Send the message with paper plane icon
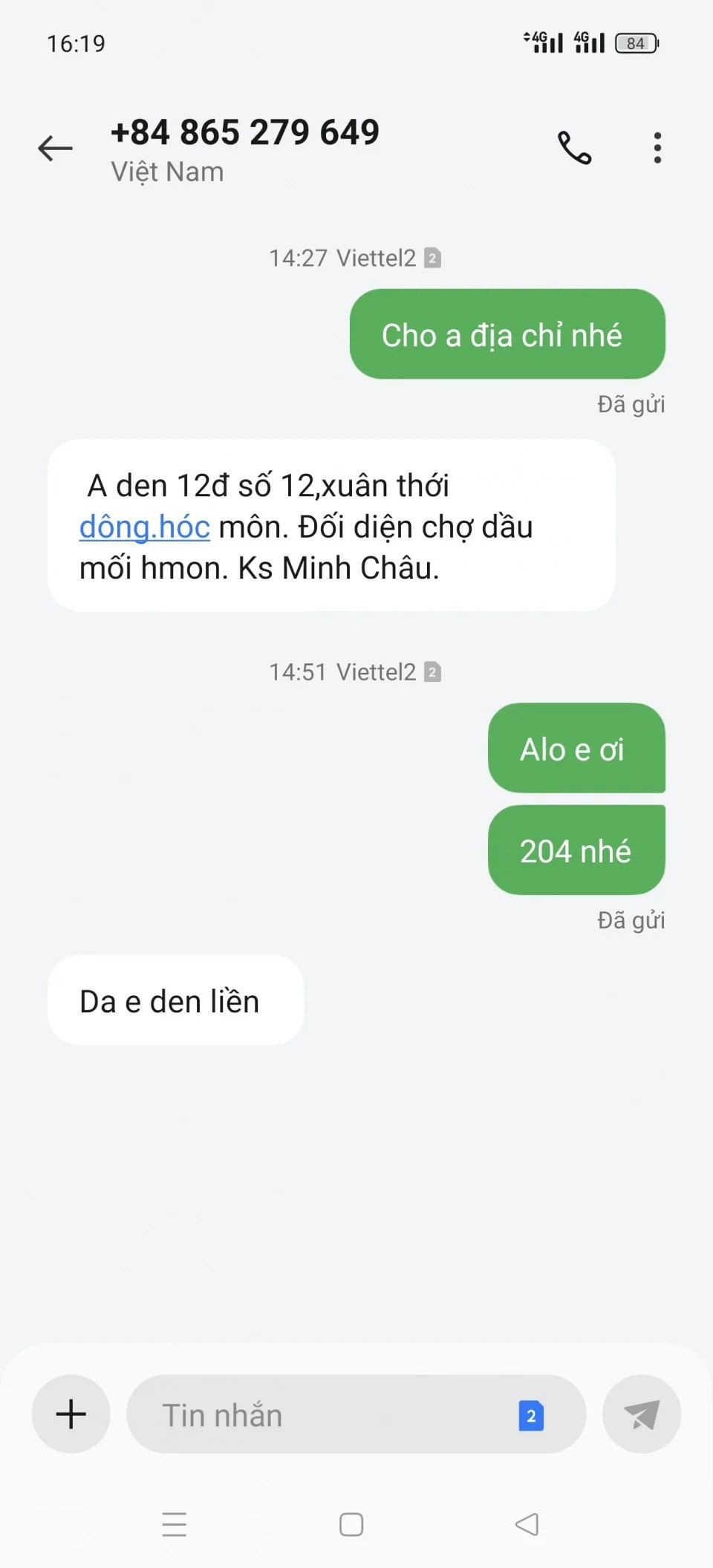713x1568 pixels. point(642,1414)
